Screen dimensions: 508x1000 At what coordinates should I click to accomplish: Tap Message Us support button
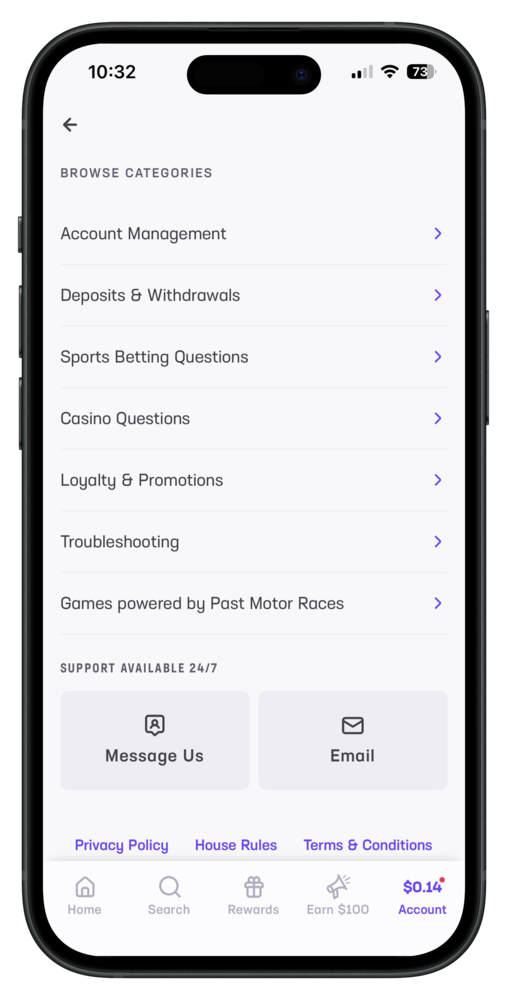coord(155,740)
